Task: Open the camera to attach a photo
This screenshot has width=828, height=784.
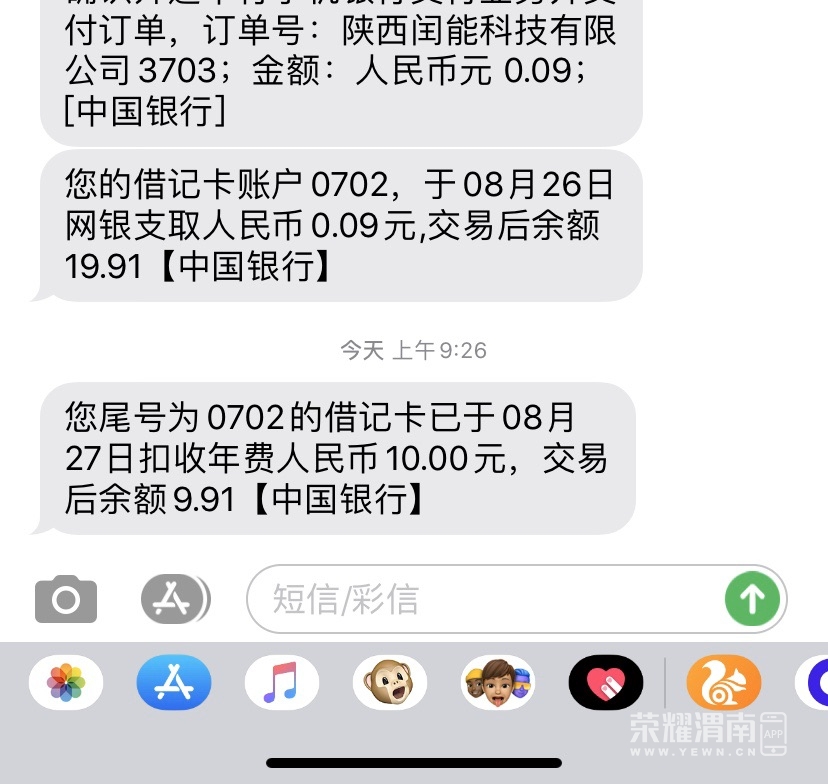Action: 66,600
